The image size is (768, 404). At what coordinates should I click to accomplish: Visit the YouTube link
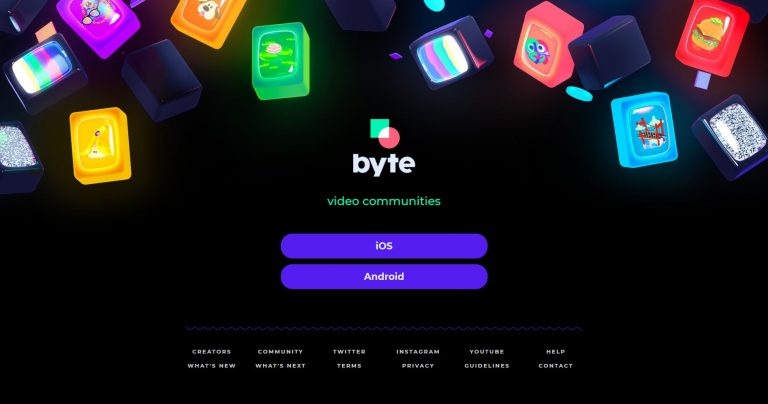click(x=487, y=352)
